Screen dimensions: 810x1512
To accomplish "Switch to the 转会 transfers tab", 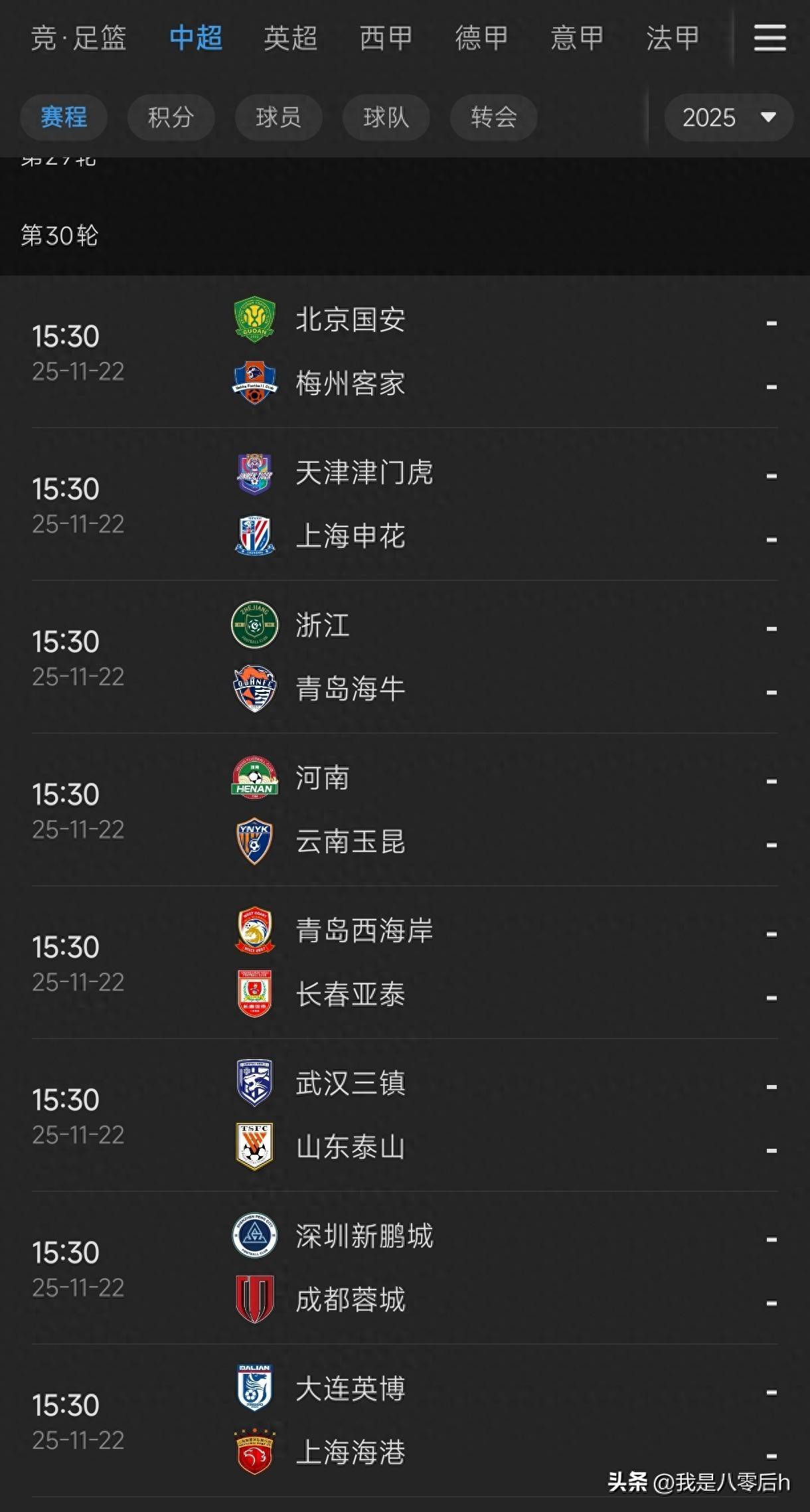I will [x=493, y=118].
